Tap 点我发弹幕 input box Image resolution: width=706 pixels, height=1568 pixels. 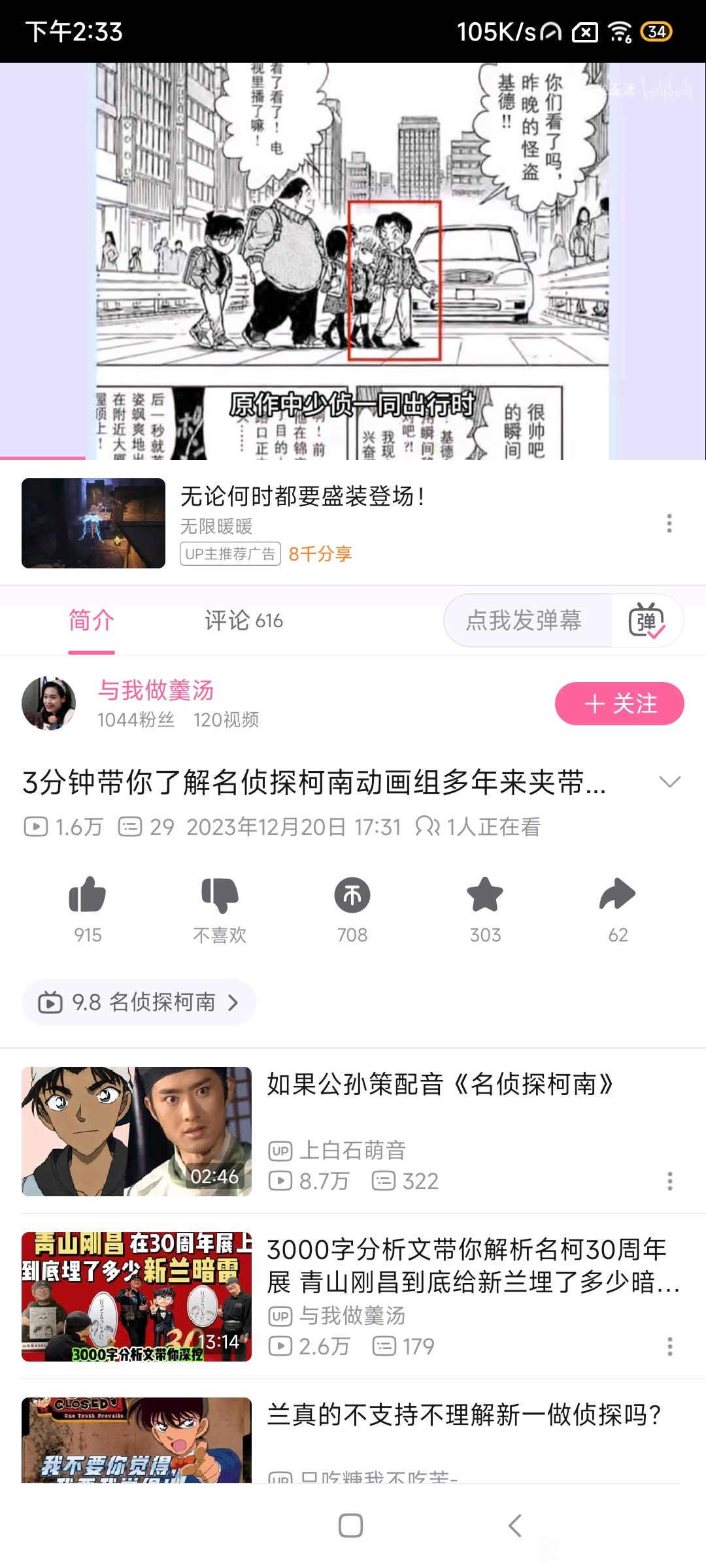click(524, 621)
